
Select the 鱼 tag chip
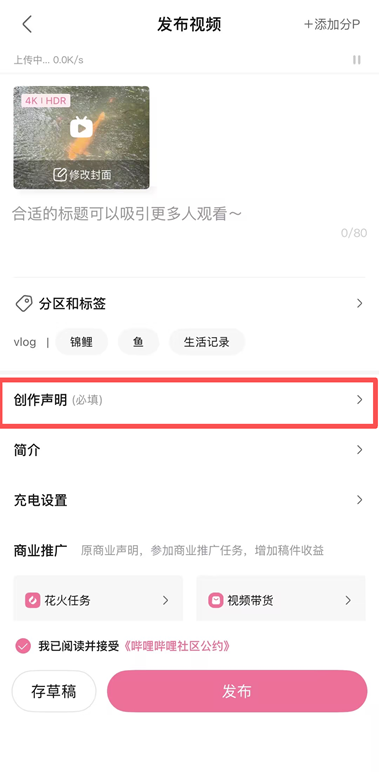(138, 342)
